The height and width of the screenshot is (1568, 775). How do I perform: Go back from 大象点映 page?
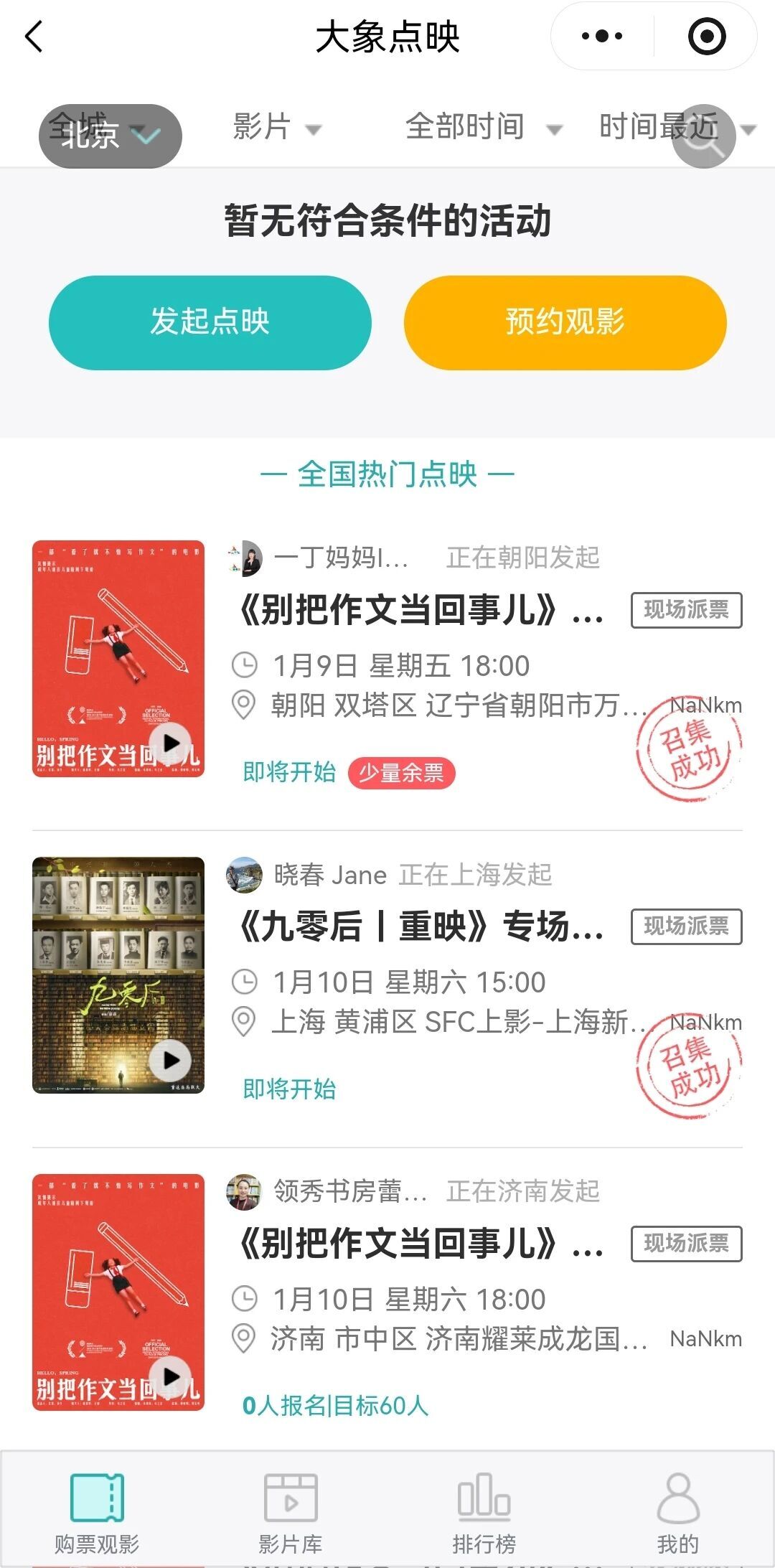[x=34, y=36]
